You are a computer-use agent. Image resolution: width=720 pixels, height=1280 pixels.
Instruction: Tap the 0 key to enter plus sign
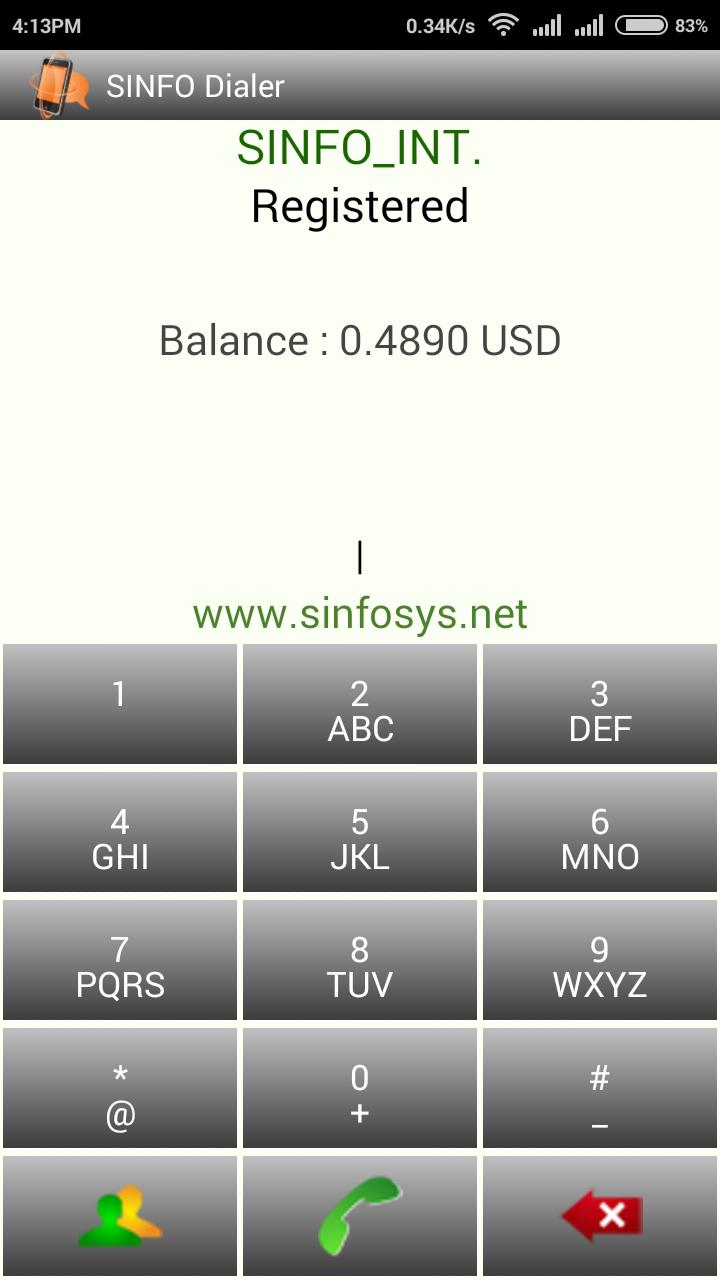coord(359,1087)
